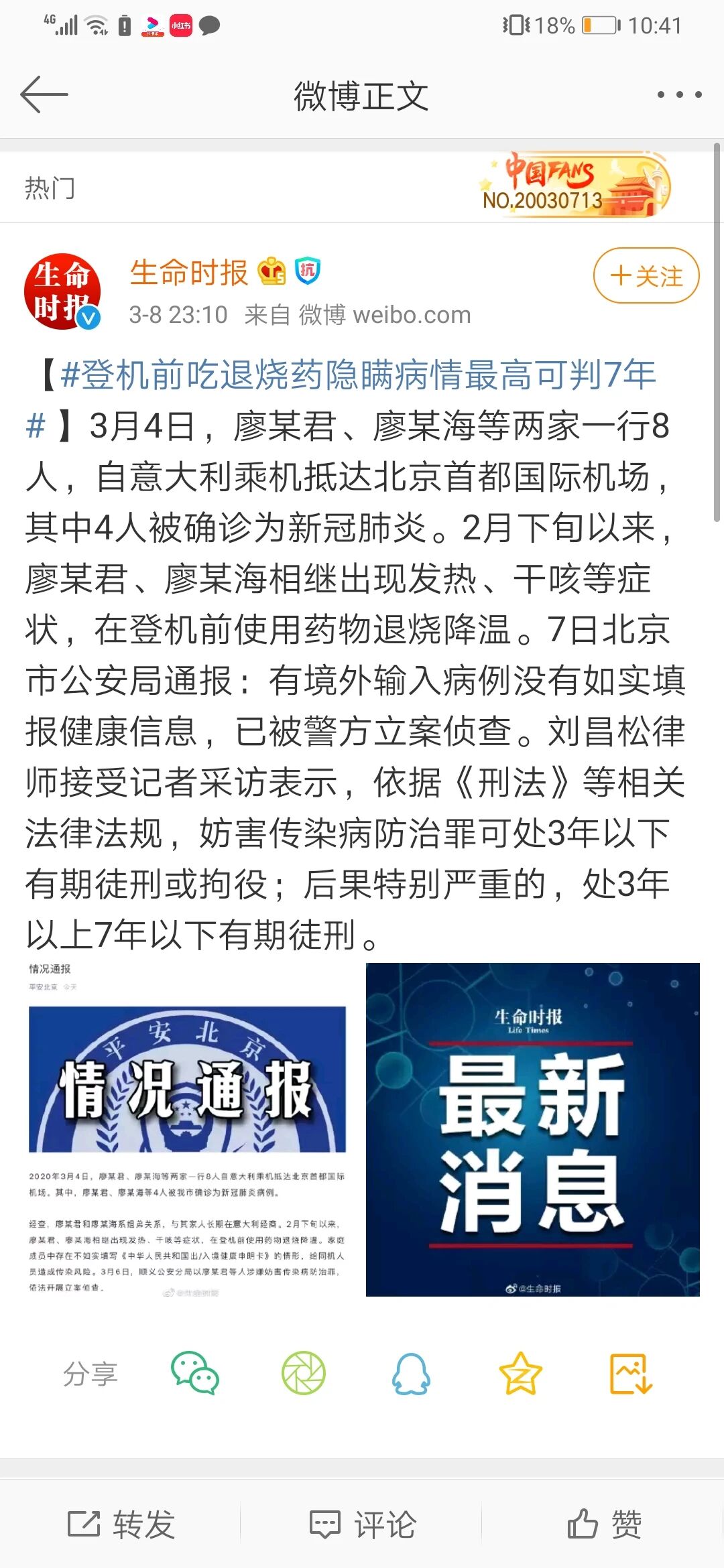Viewport: 724px width, 1568px height.
Task: View the 最新消息 image
Action: 532,1130
